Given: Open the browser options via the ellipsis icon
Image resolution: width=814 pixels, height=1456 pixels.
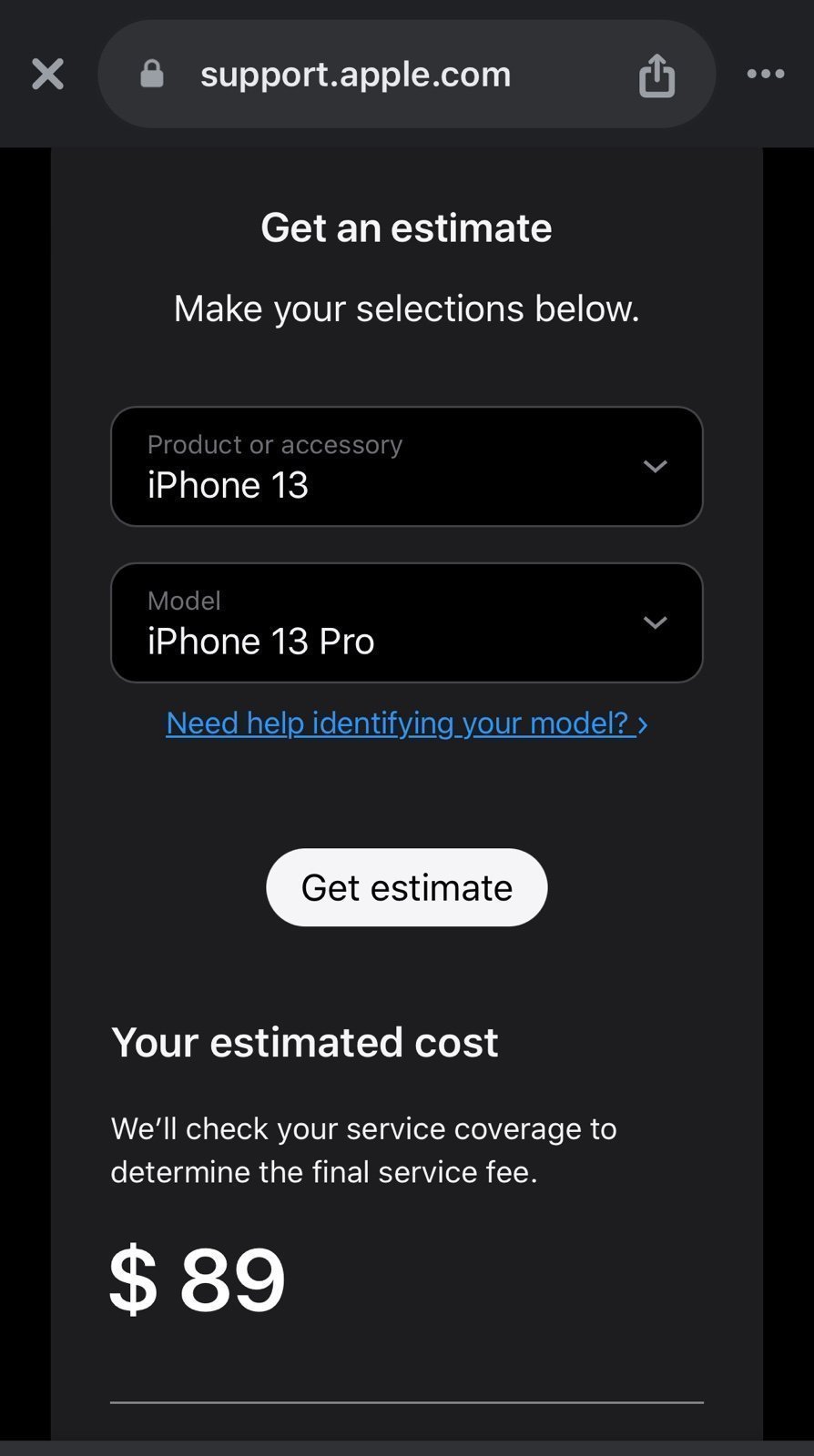Looking at the screenshot, I should pos(764,74).
